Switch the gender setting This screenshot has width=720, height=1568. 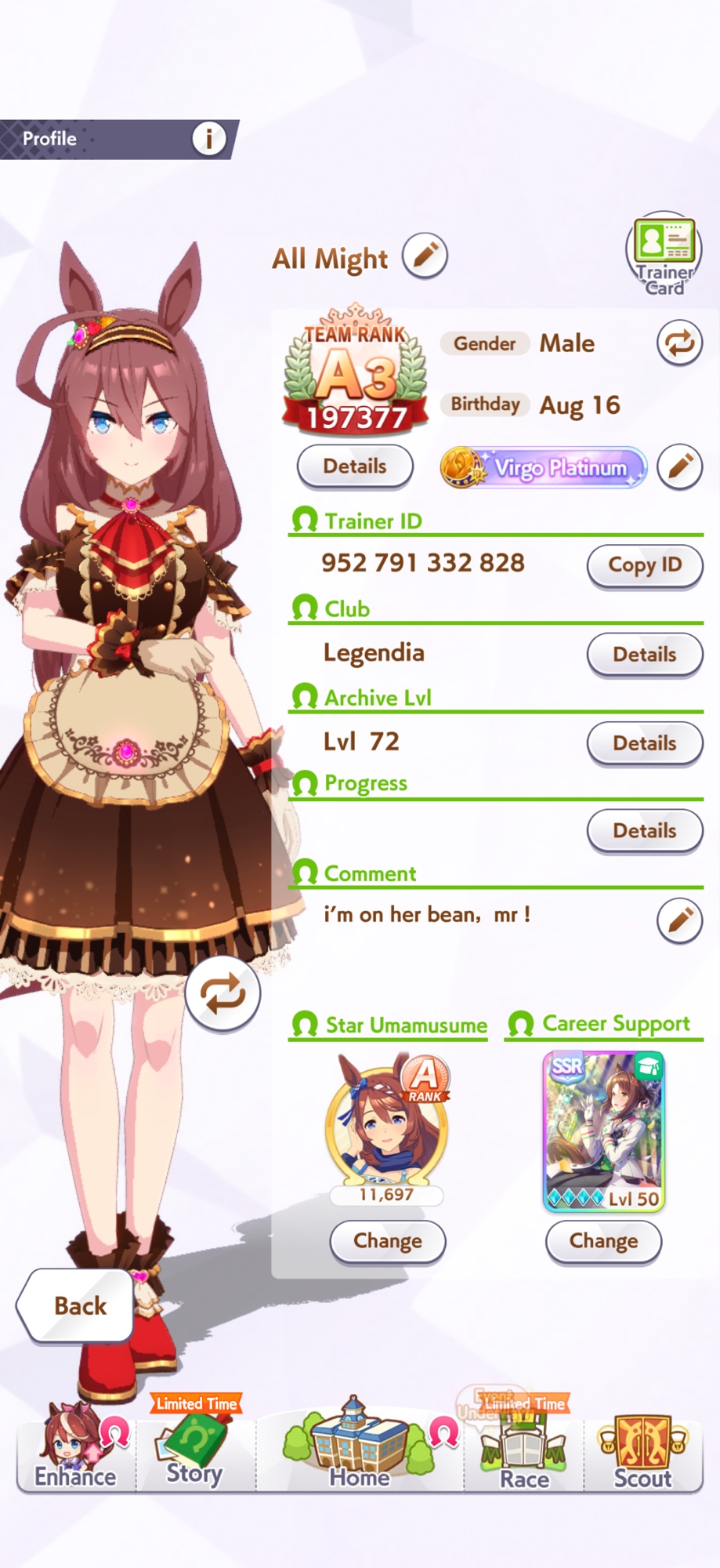pos(678,343)
